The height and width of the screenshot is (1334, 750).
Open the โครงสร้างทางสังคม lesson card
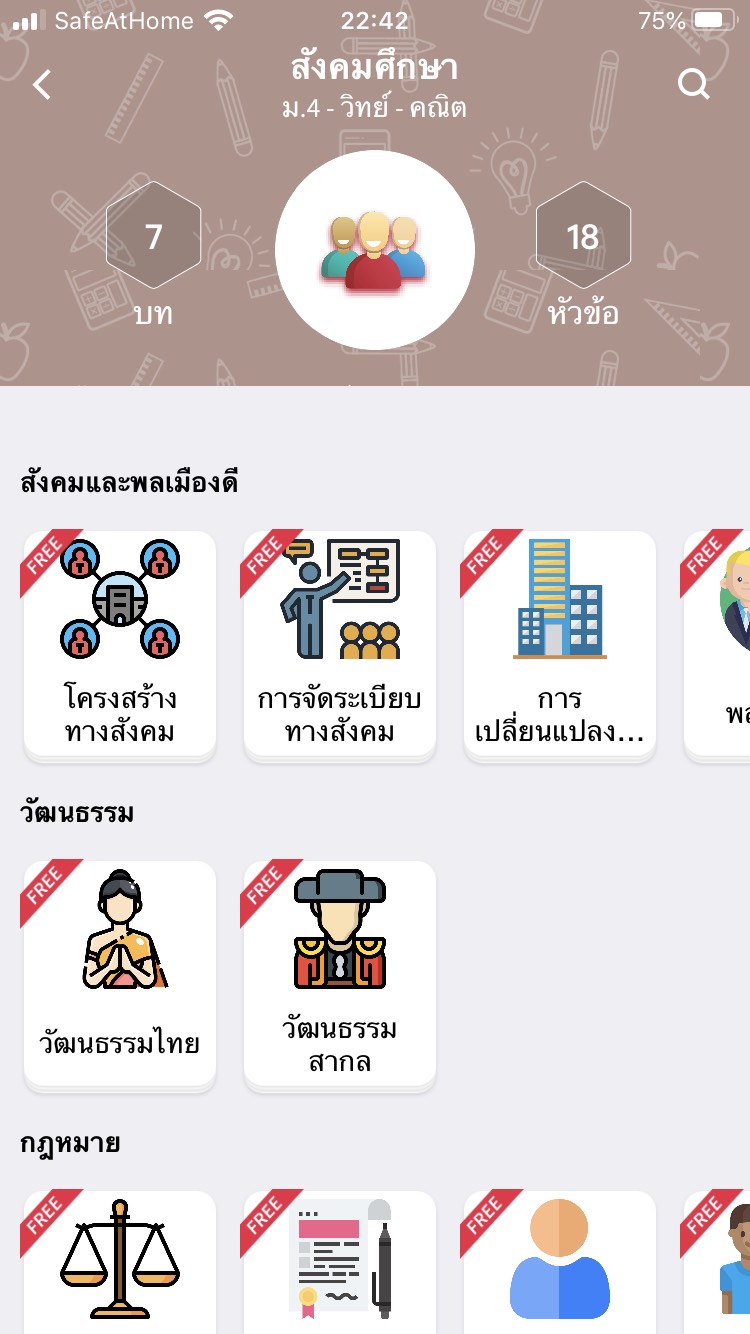click(118, 645)
